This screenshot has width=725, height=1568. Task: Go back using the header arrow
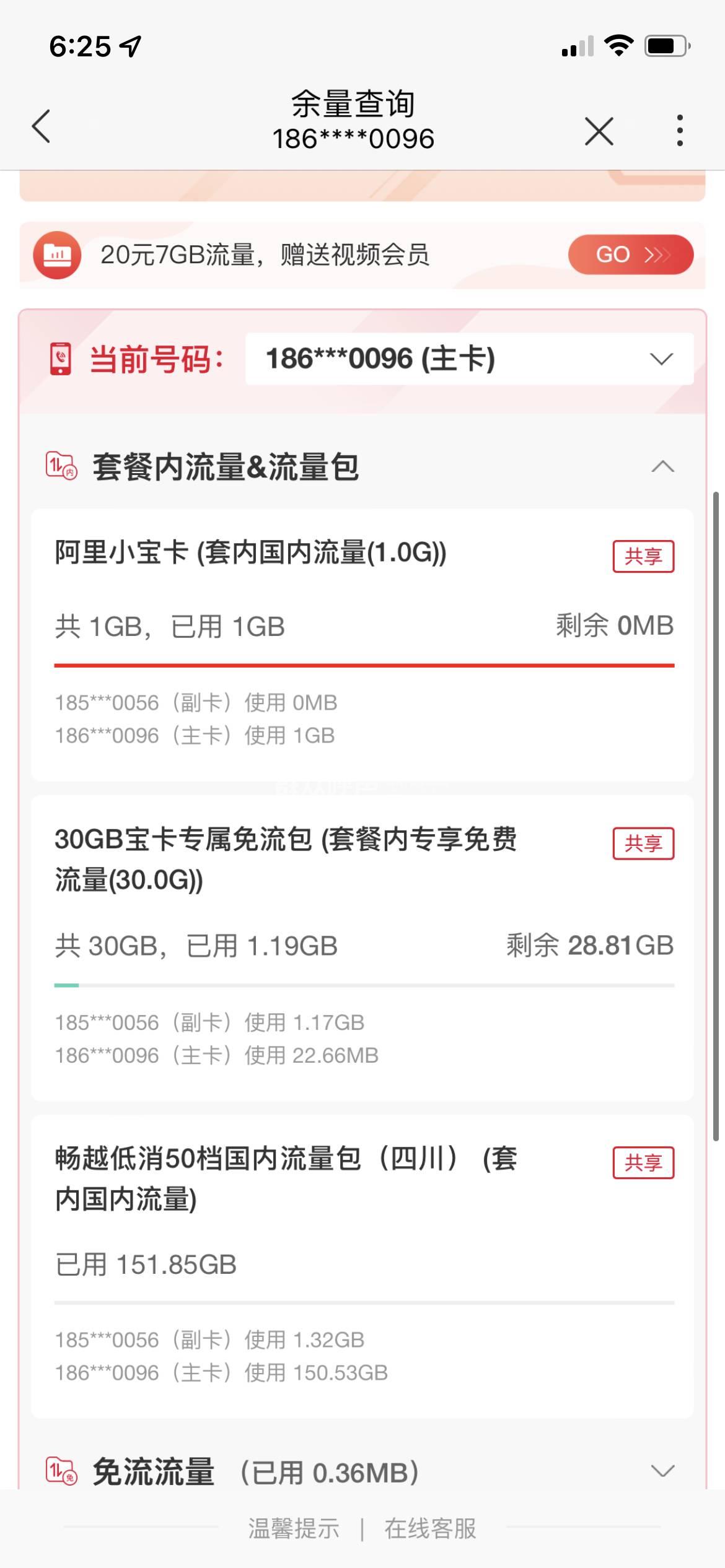pyautogui.click(x=42, y=126)
